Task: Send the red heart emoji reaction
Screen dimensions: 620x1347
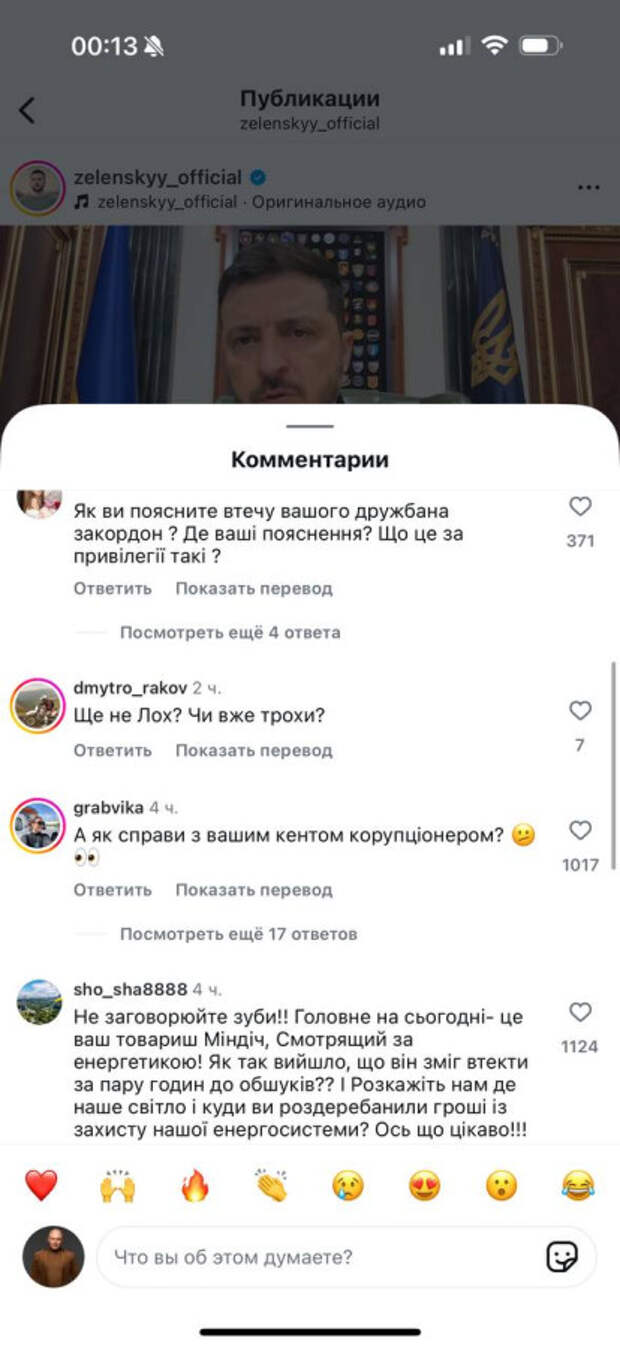Action: point(41,1186)
